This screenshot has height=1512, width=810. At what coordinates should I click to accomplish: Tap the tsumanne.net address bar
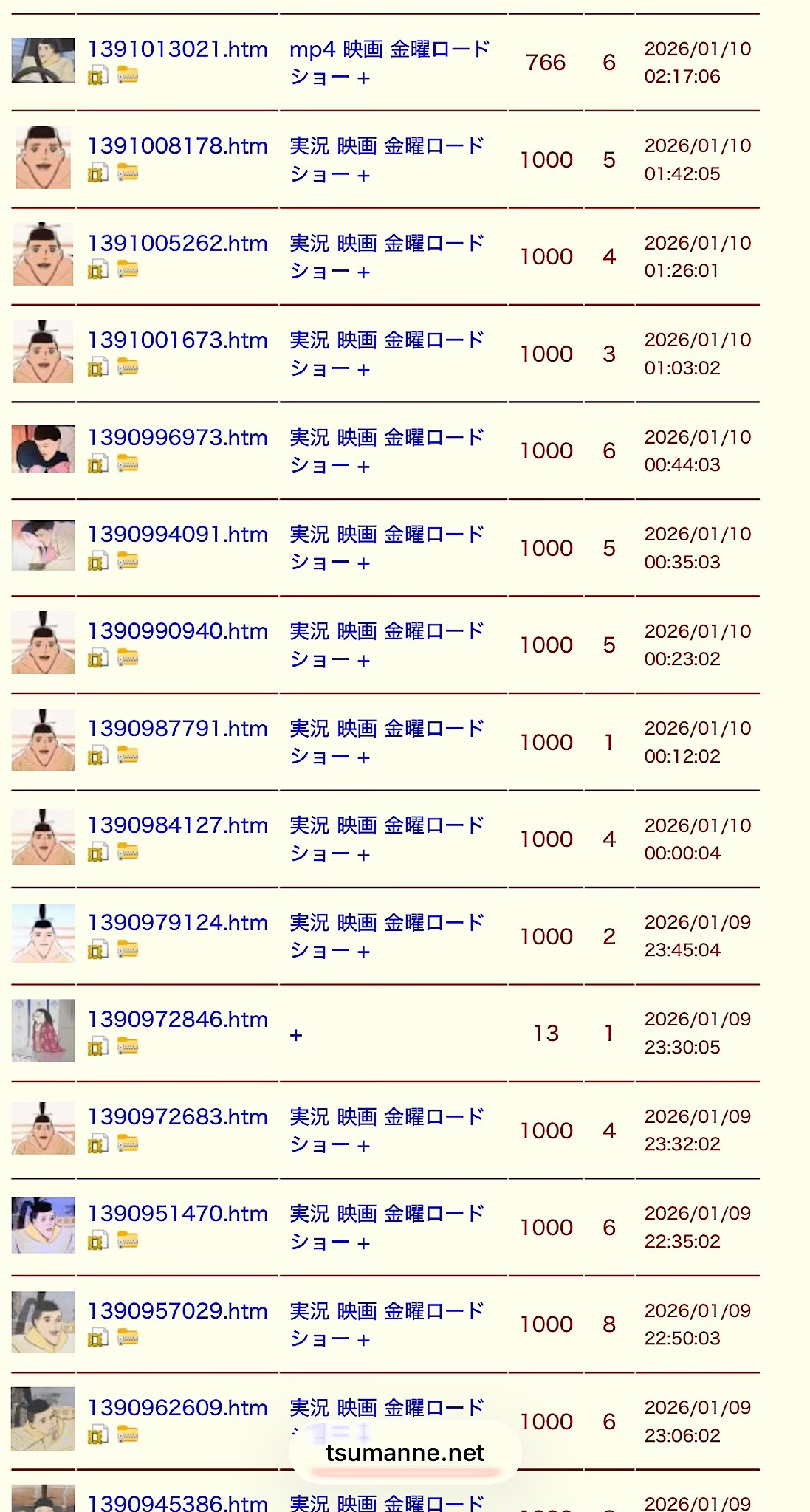coord(405,1453)
